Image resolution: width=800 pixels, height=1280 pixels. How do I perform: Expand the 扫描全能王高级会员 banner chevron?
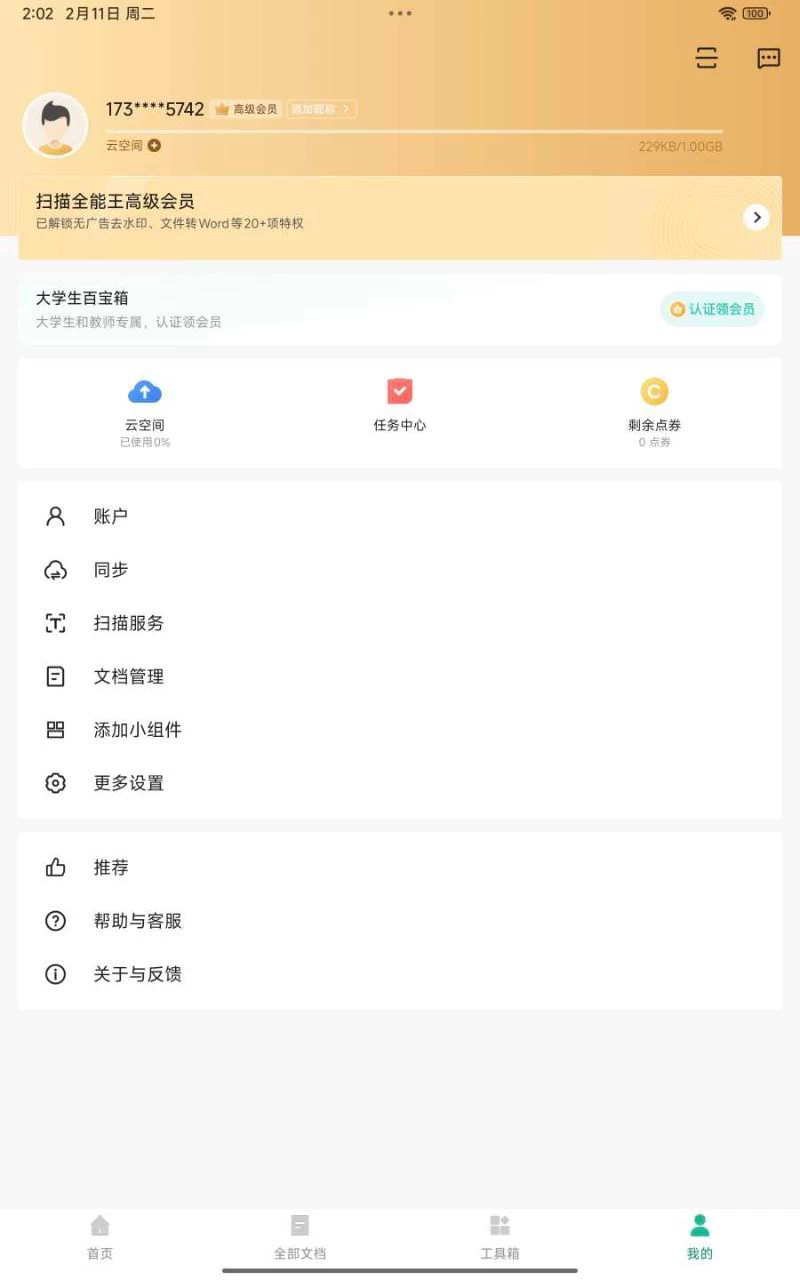click(x=756, y=216)
